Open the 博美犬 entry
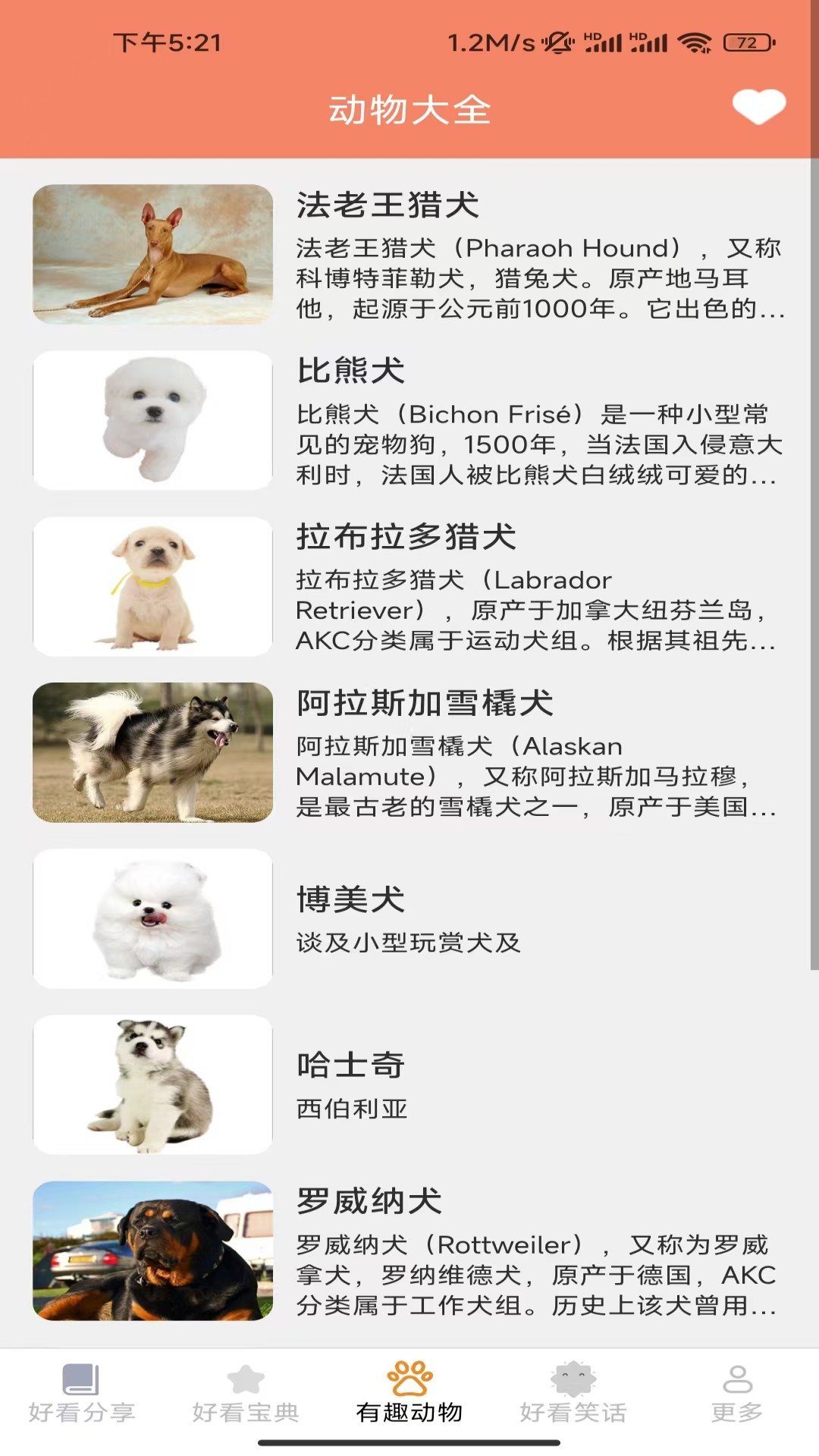Screen dimensions: 819x1456 tap(409, 919)
